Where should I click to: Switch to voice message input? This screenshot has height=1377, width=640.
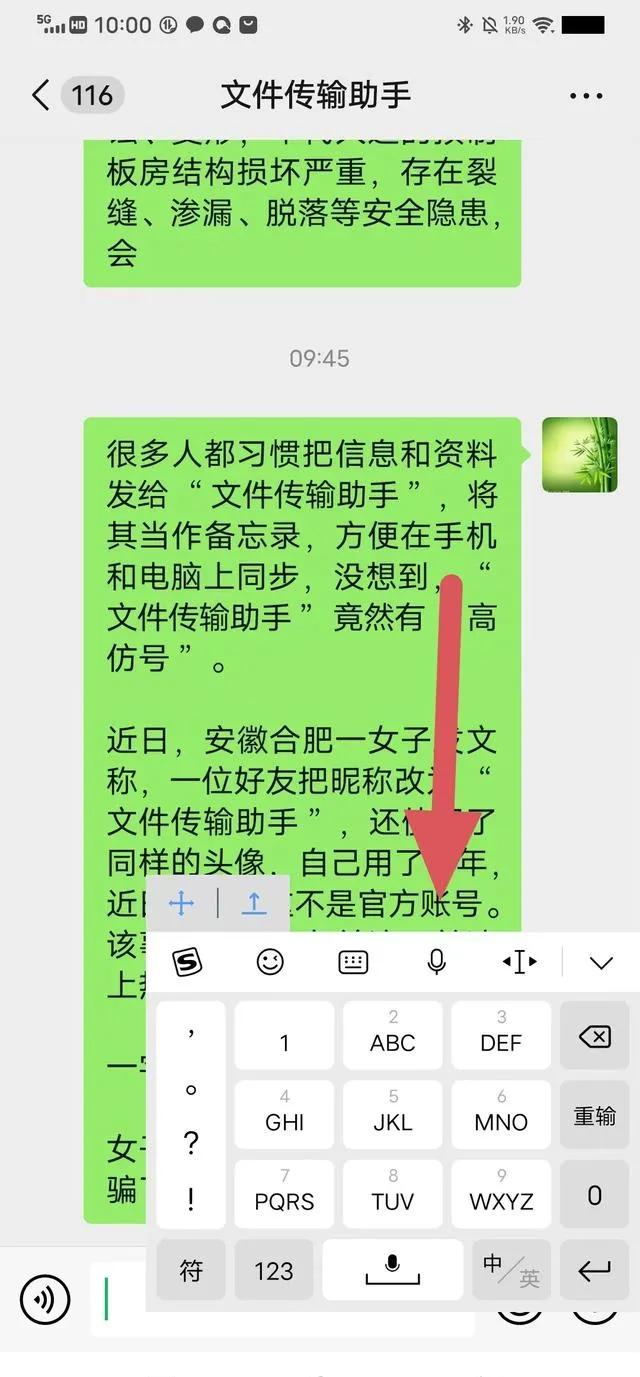pyautogui.click(x=45, y=1299)
